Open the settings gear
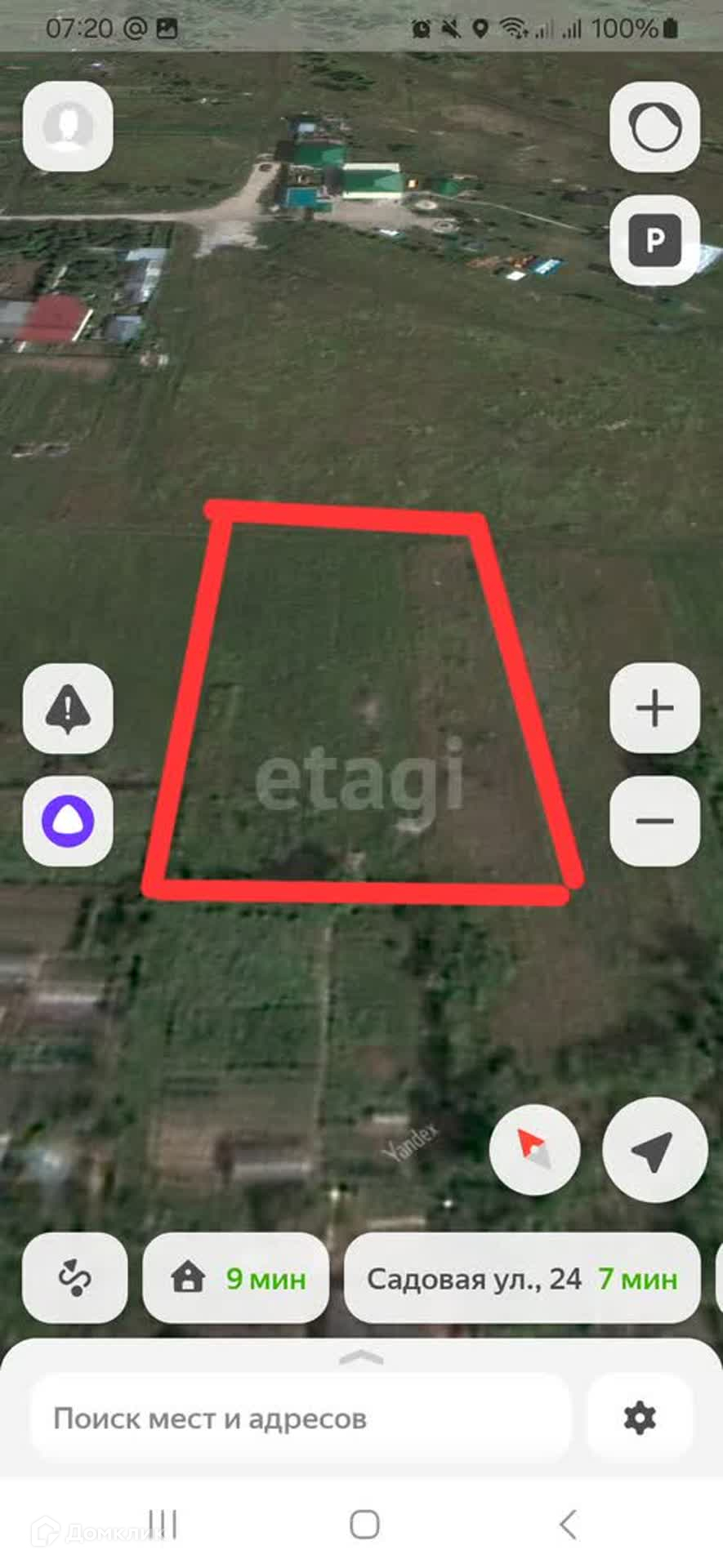Screen dimensions: 723x1568 click(x=640, y=1419)
